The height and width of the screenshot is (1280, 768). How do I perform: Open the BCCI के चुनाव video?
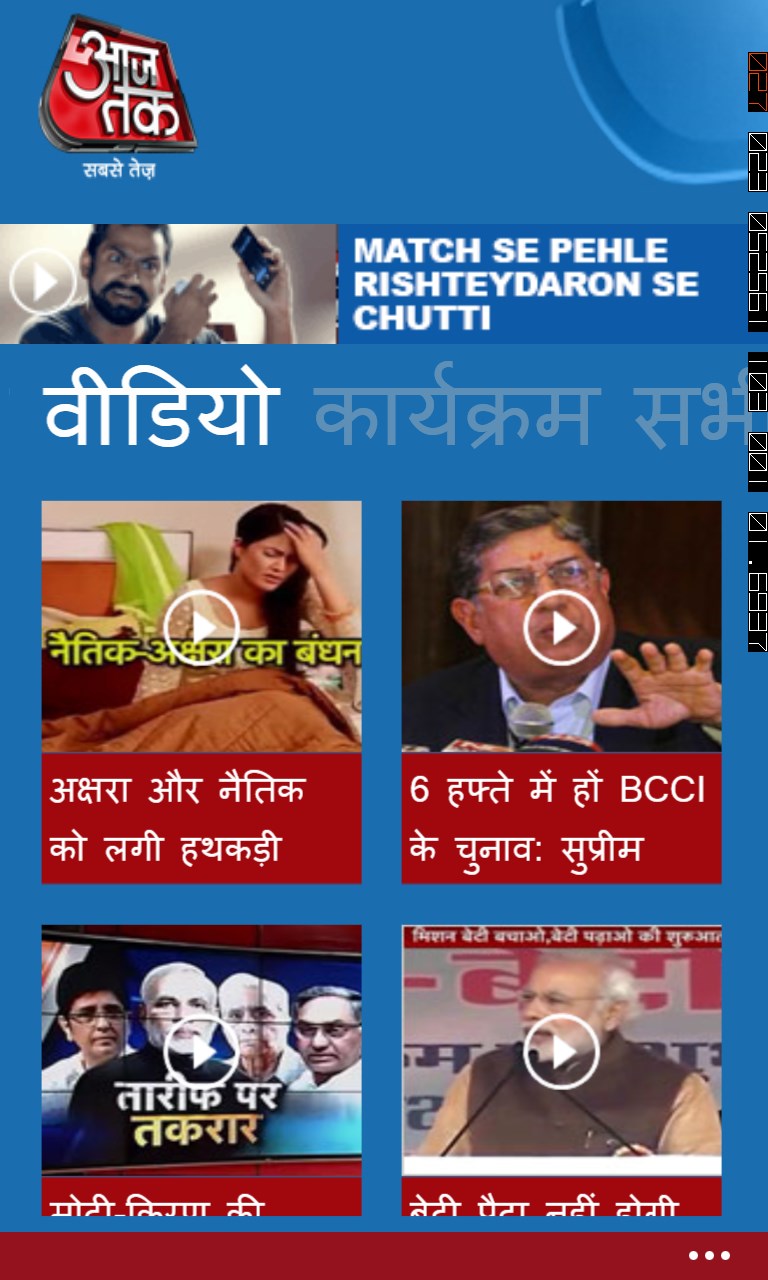561,628
